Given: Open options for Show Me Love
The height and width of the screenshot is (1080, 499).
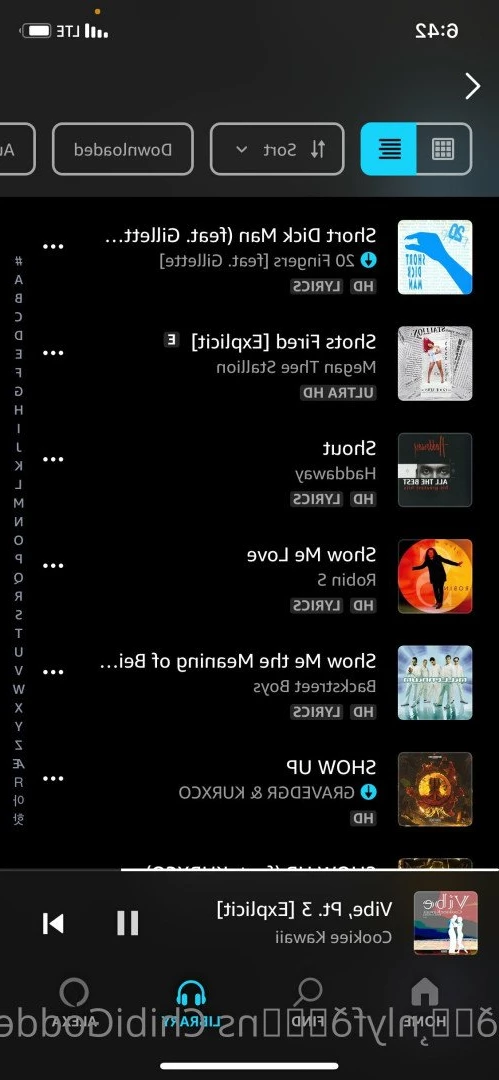Looking at the screenshot, I should point(53,565).
